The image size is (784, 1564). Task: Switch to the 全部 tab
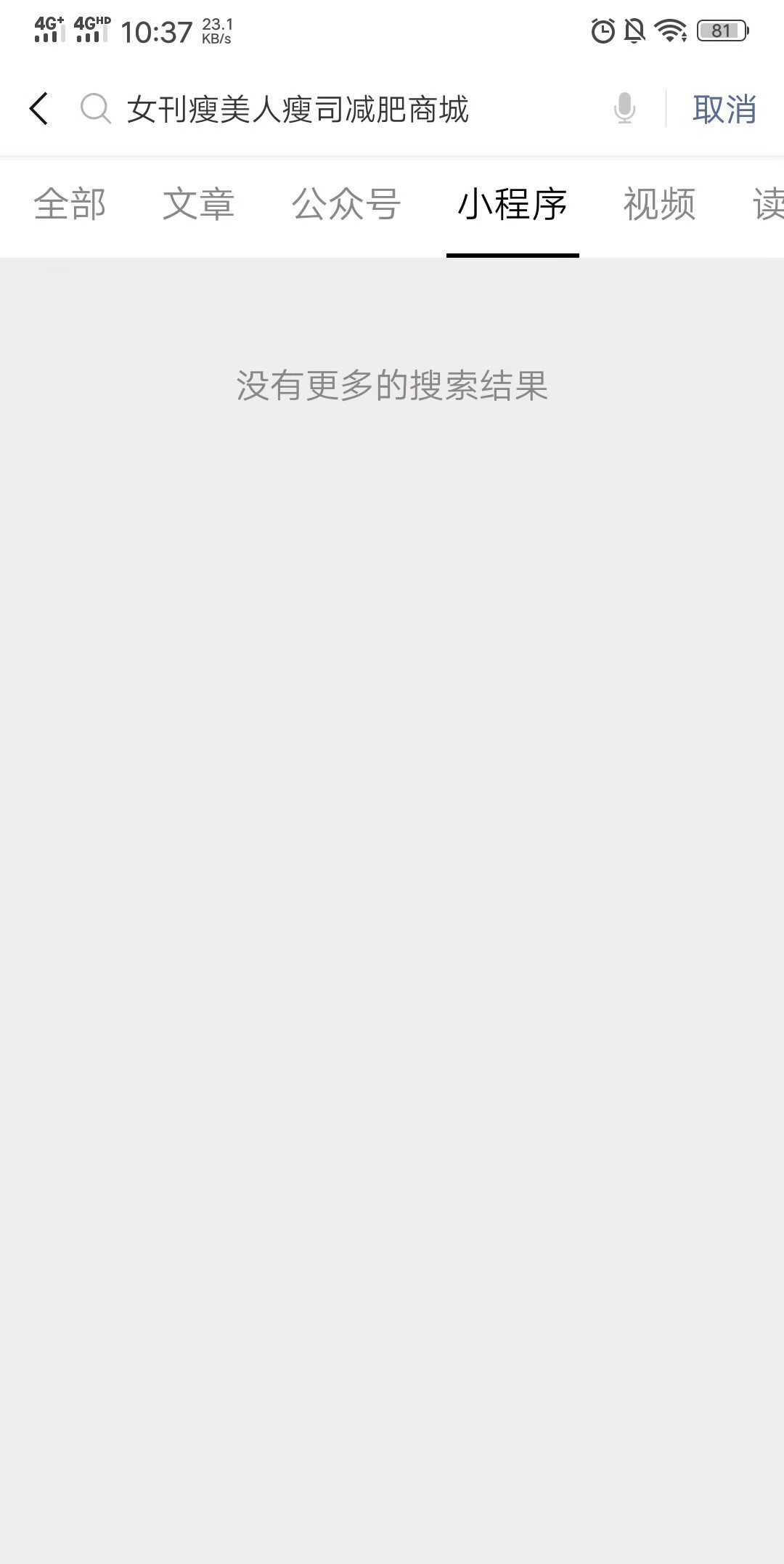(x=70, y=204)
